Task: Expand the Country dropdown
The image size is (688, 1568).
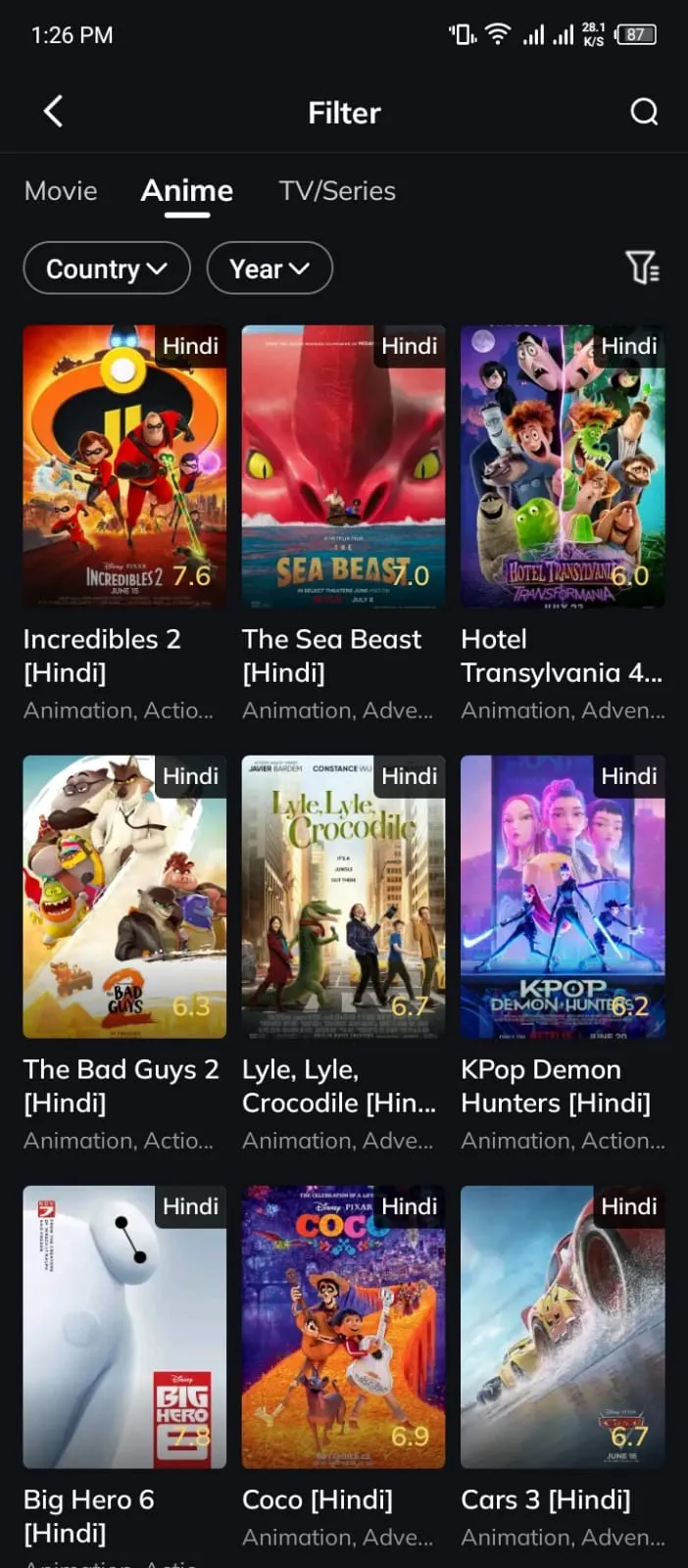Action: pos(106,269)
